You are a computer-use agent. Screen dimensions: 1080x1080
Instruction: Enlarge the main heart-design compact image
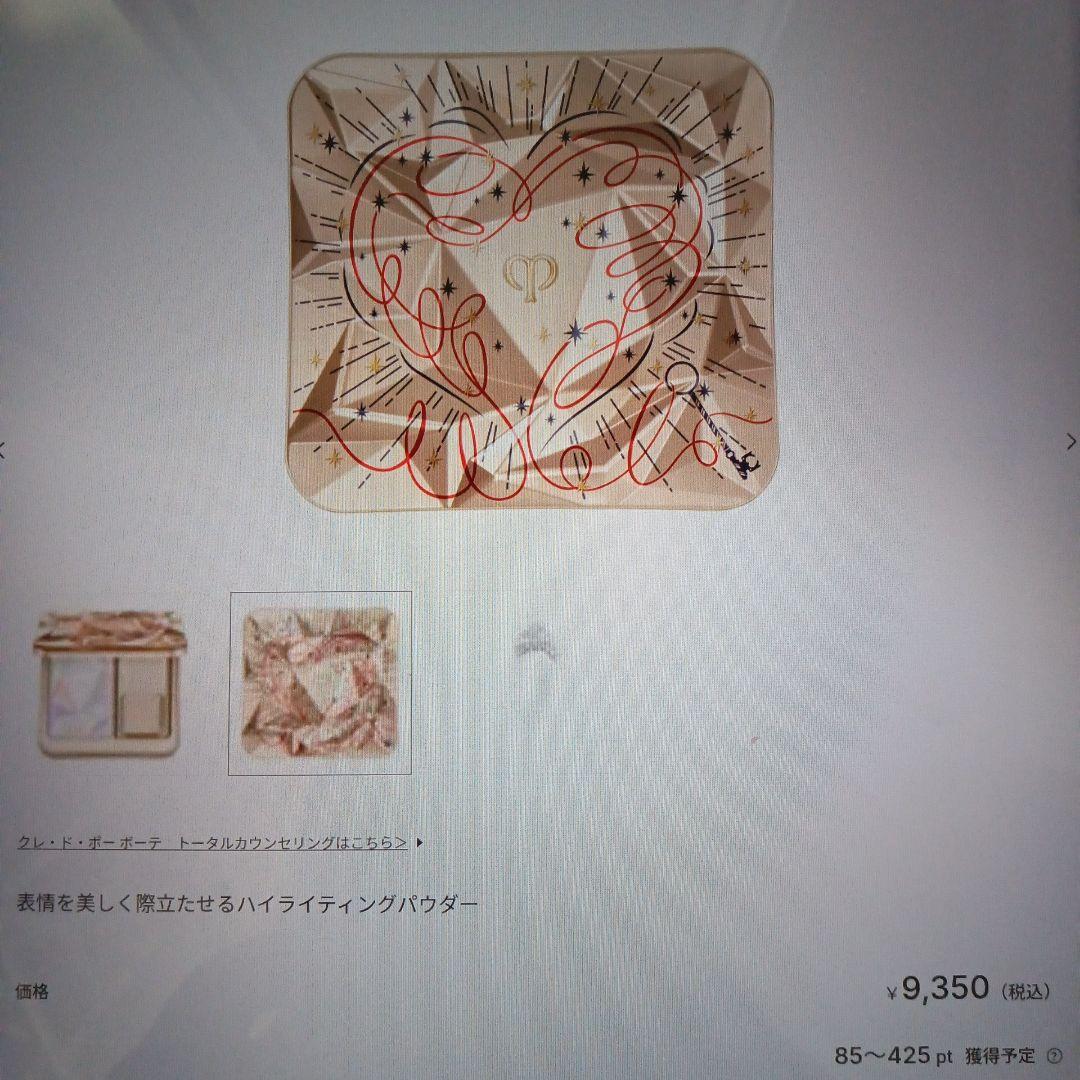[532, 283]
